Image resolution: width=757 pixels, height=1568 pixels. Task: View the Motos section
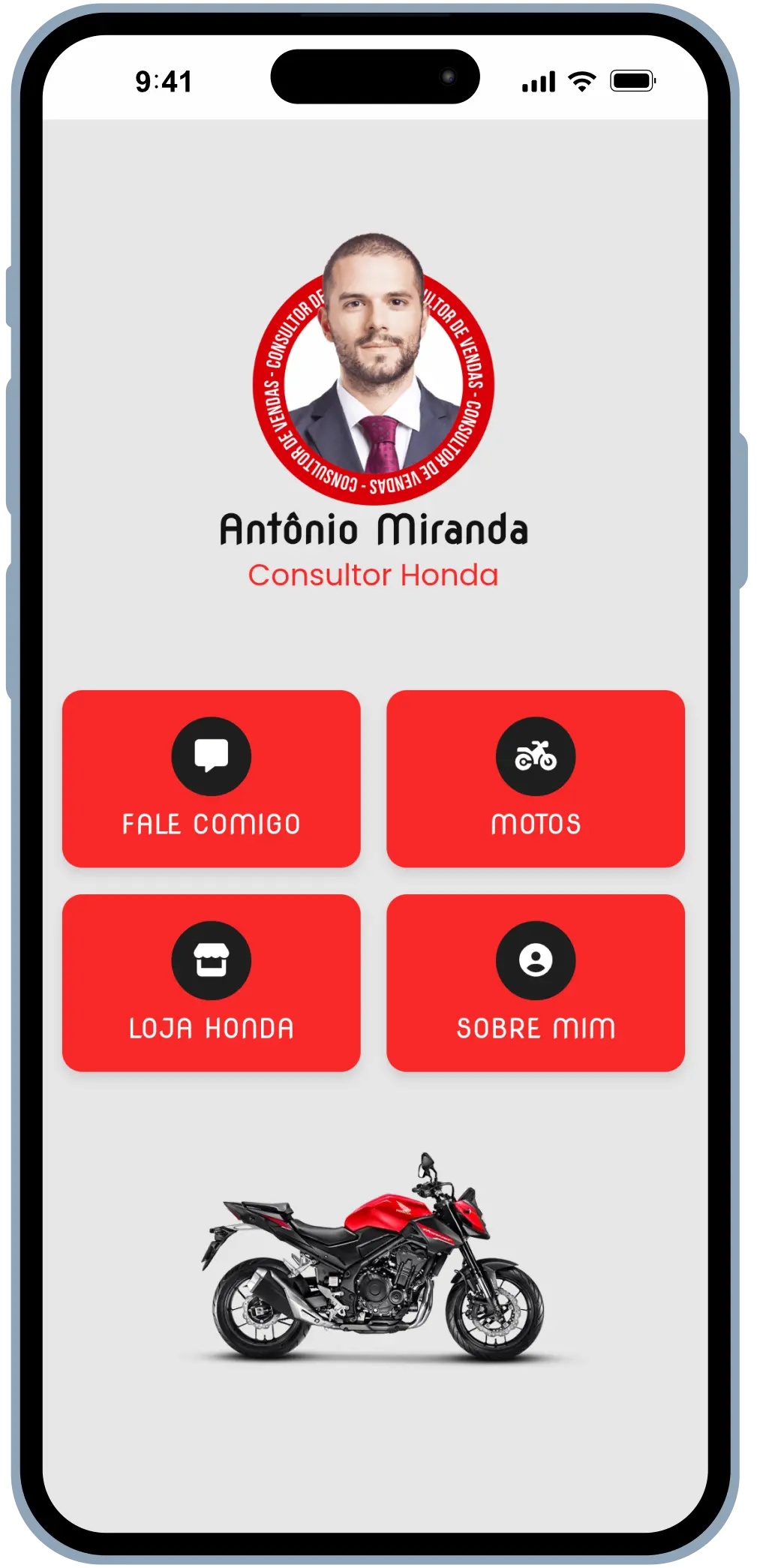point(535,779)
